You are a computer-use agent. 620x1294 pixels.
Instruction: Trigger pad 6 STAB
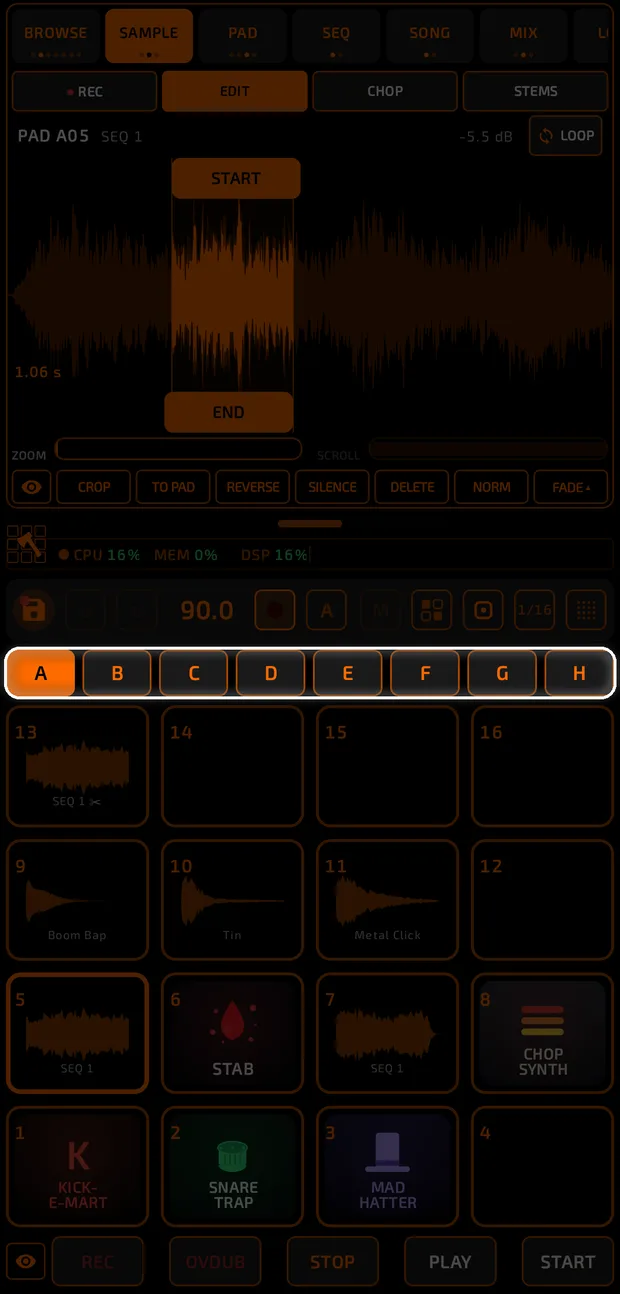(232, 1033)
